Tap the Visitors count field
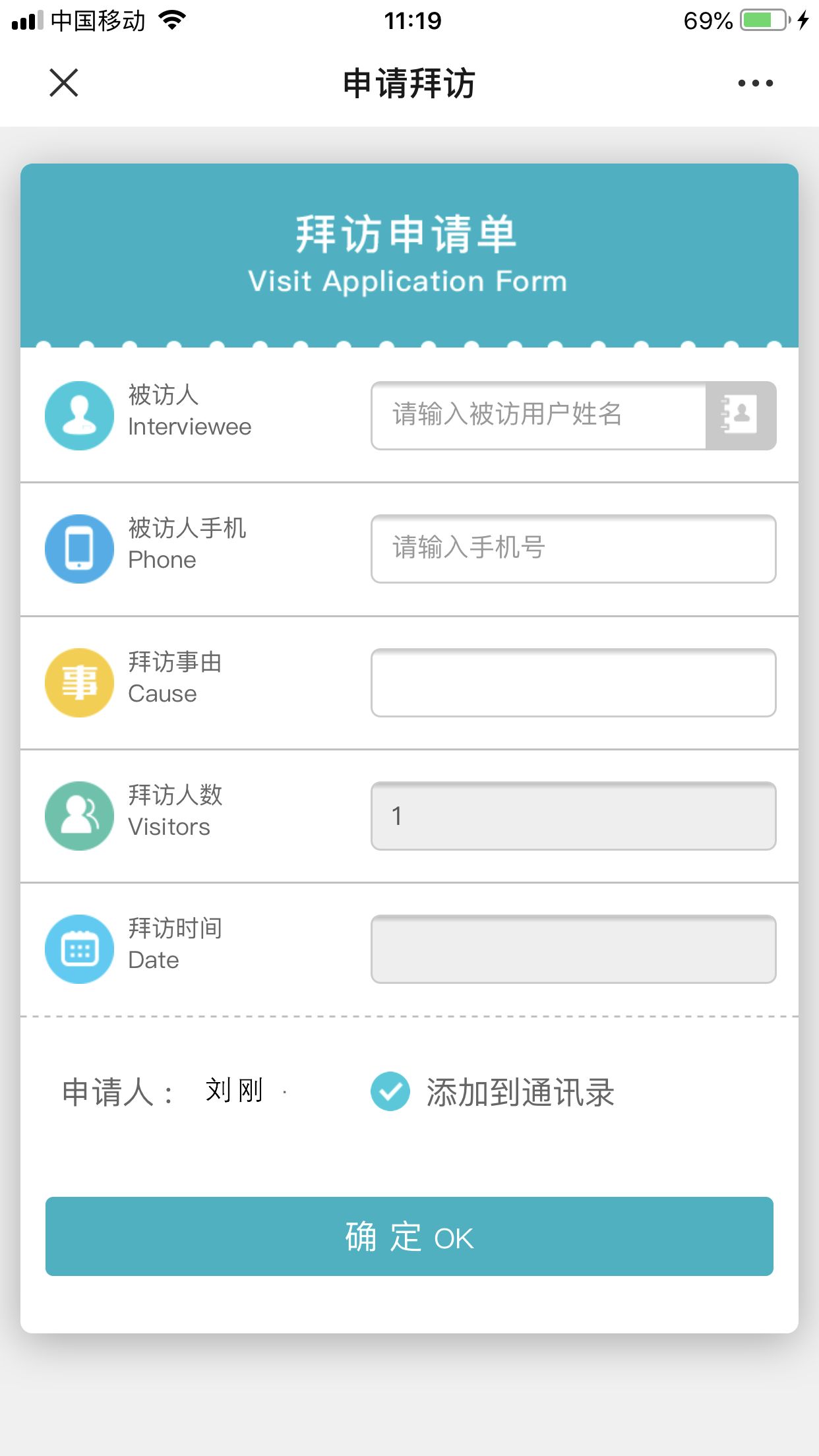Screen dimensions: 819x1456 click(x=573, y=816)
